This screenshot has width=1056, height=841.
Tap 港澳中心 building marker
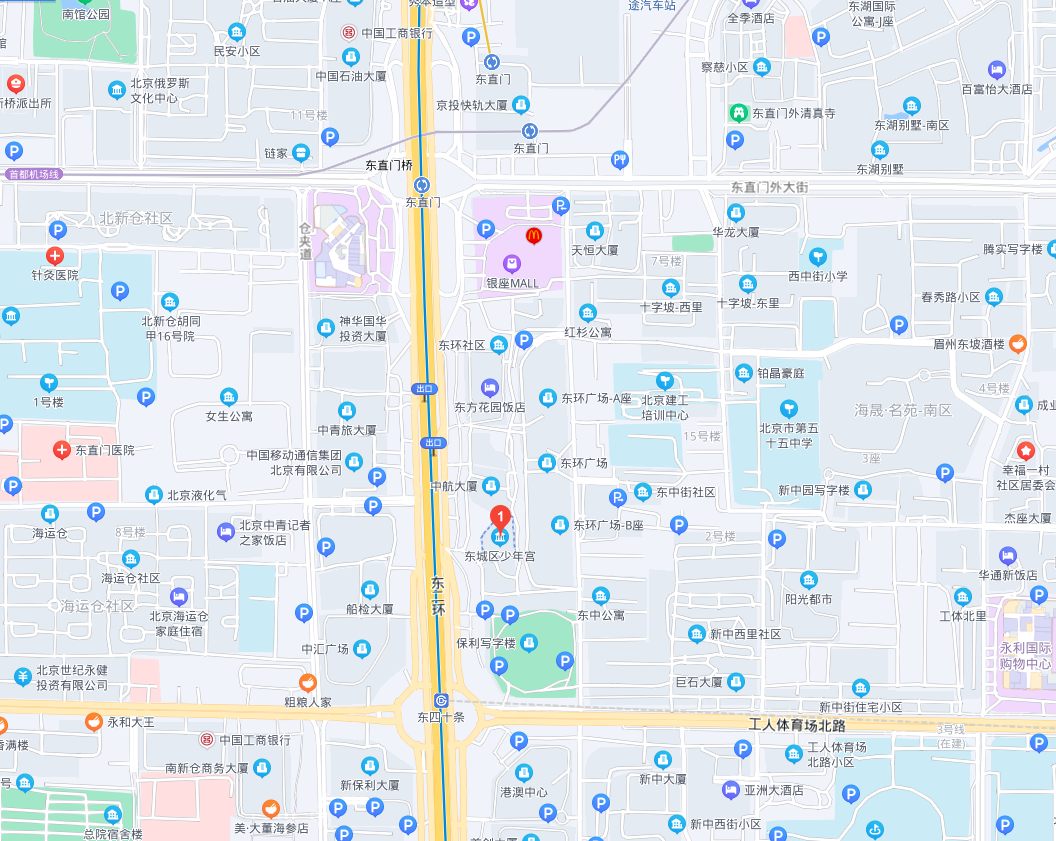[x=523, y=772]
